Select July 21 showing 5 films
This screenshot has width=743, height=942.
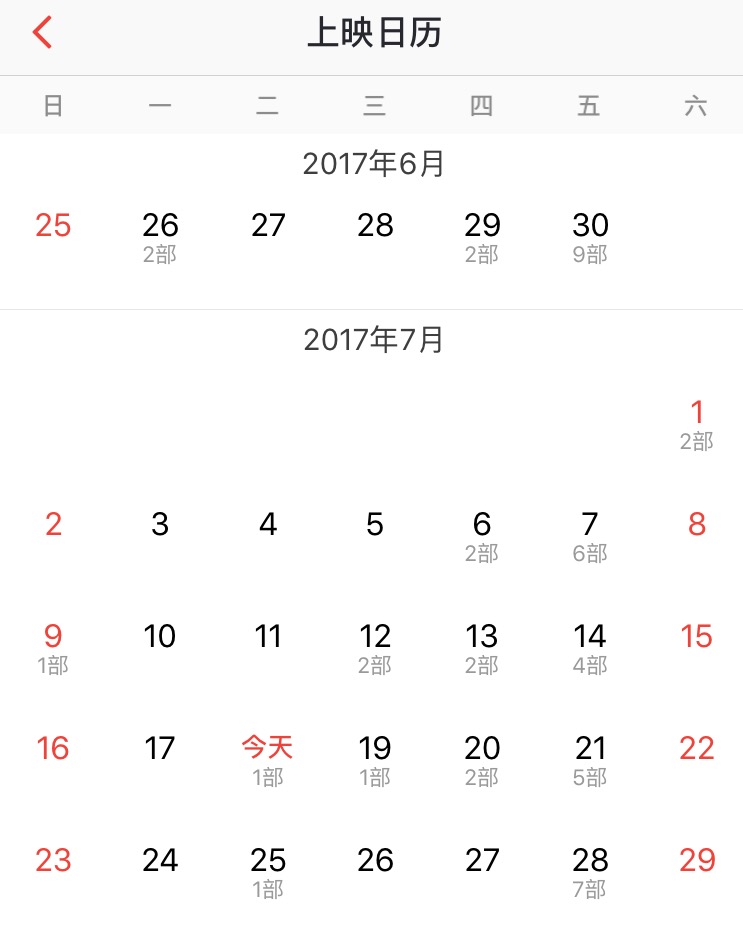point(590,759)
